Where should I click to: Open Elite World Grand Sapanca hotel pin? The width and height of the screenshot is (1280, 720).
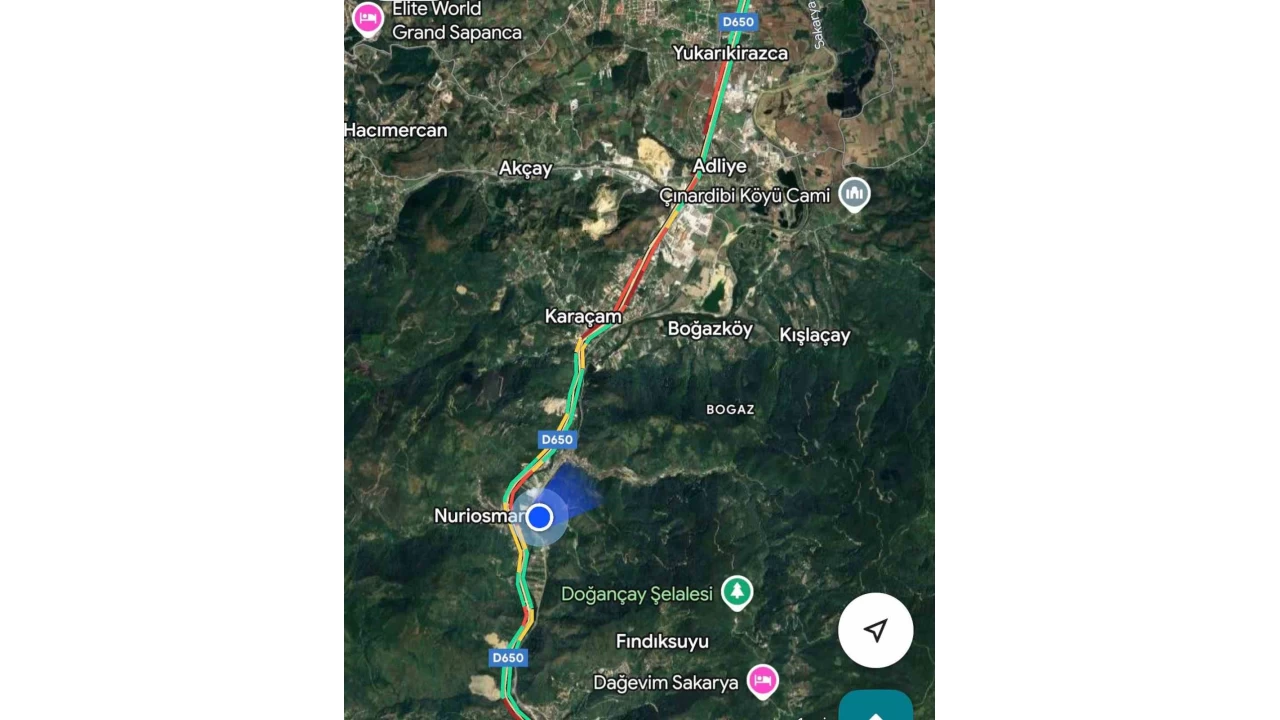(x=368, y=18)
